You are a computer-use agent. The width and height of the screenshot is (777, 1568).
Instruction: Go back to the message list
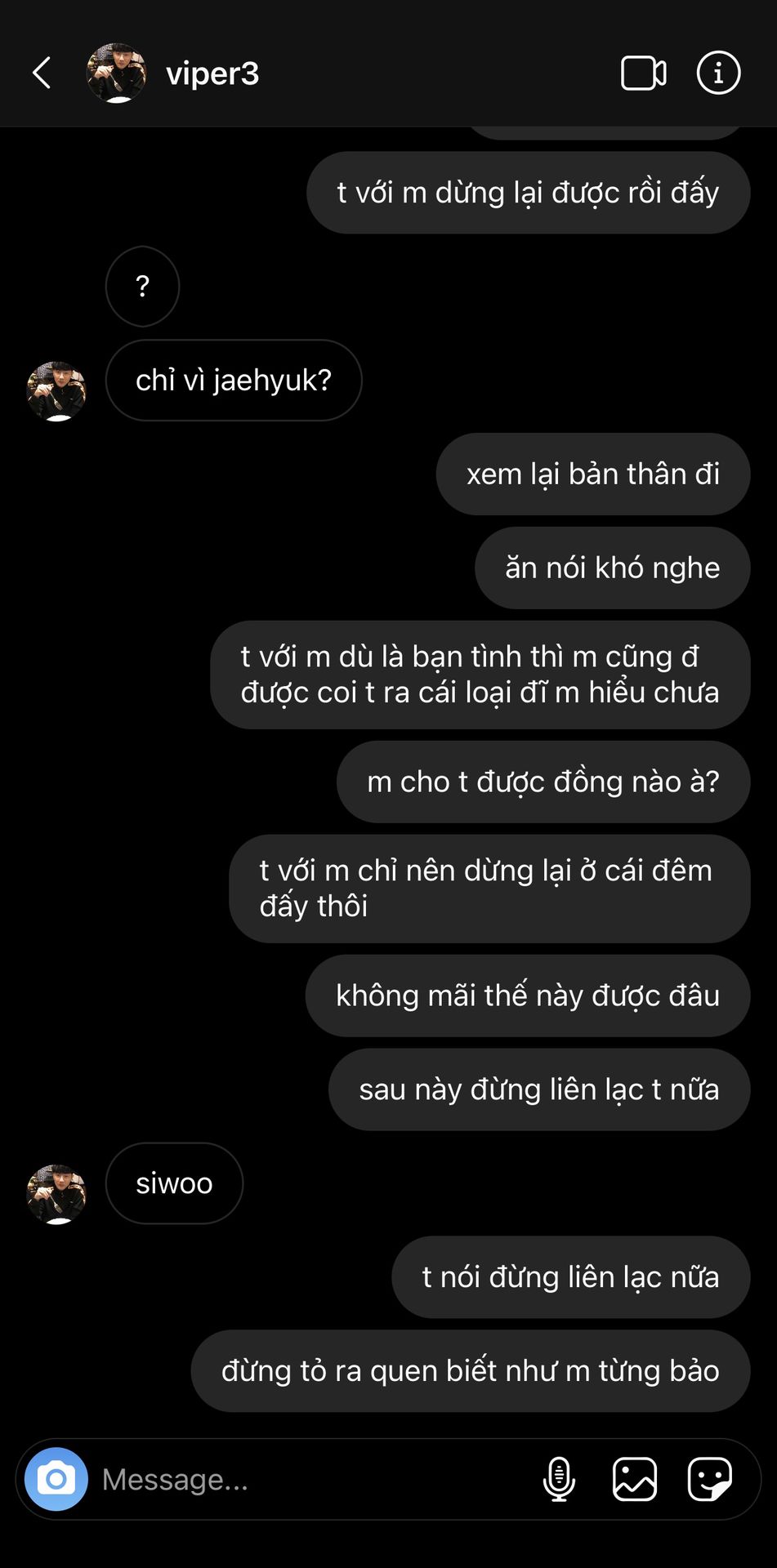pos(42,73)
